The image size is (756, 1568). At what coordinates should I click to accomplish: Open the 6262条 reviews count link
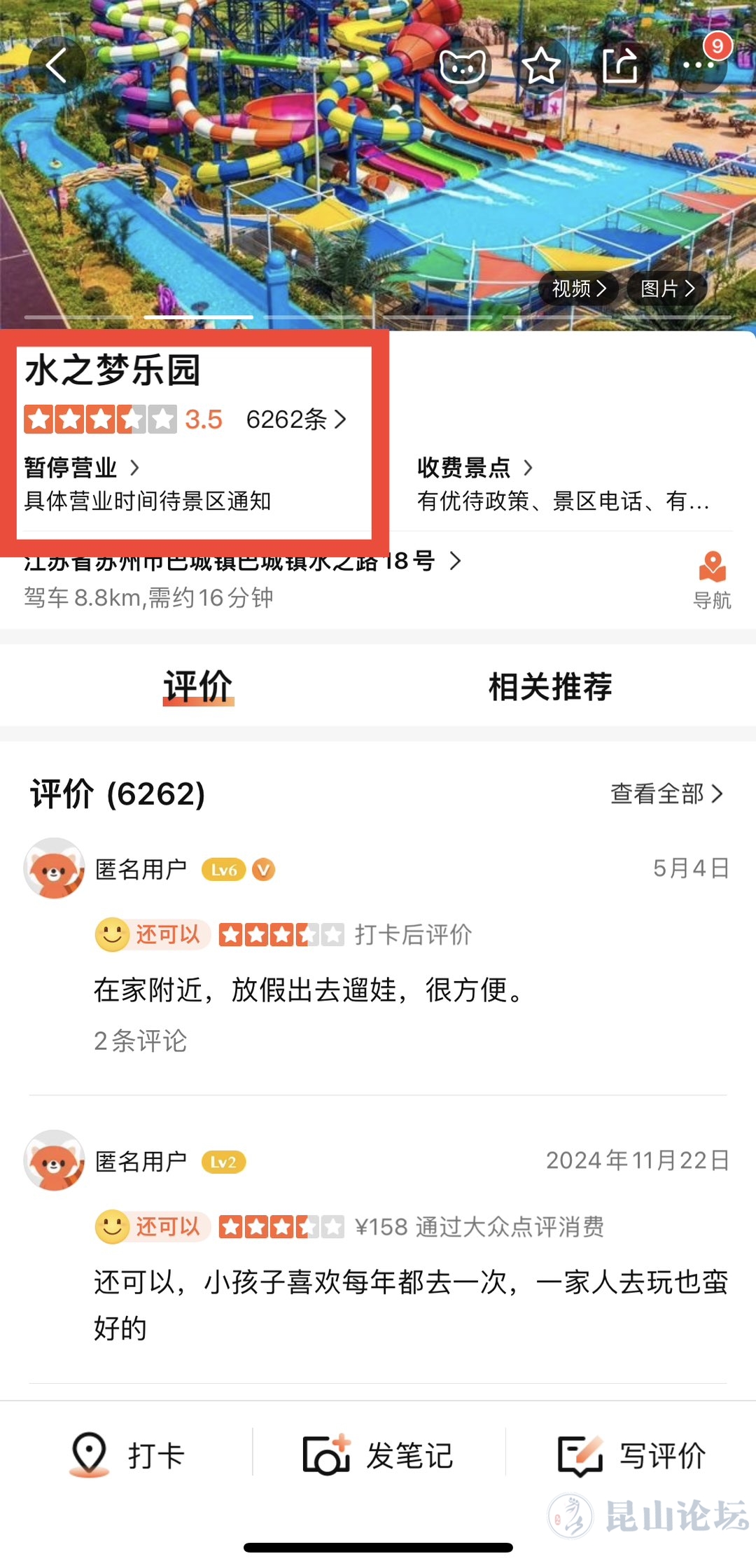(x=296, y=419)
